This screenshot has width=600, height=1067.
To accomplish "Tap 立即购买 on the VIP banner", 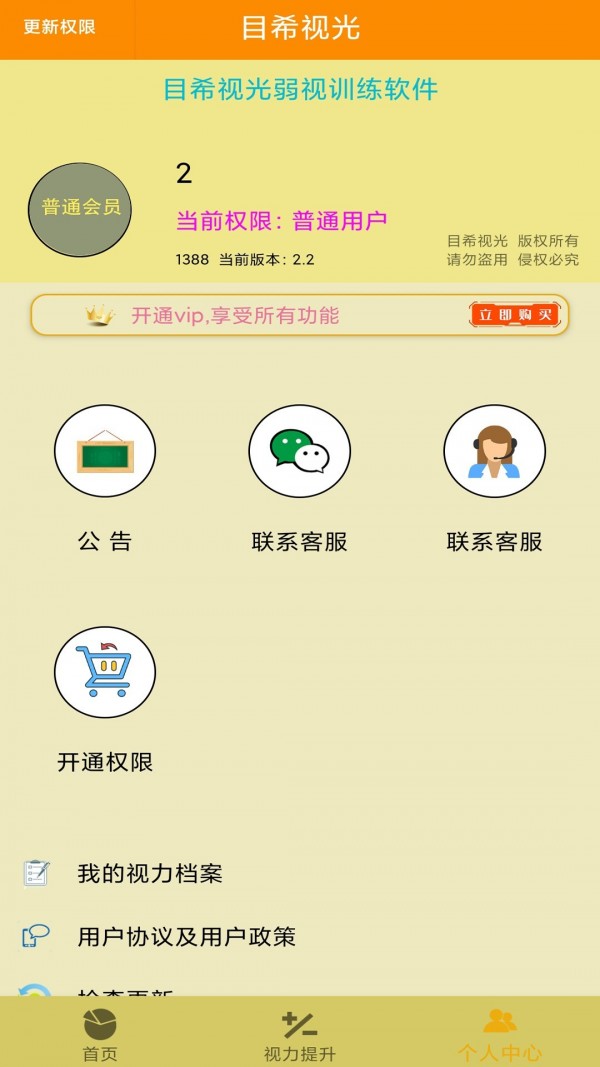I will click(514, 315).
